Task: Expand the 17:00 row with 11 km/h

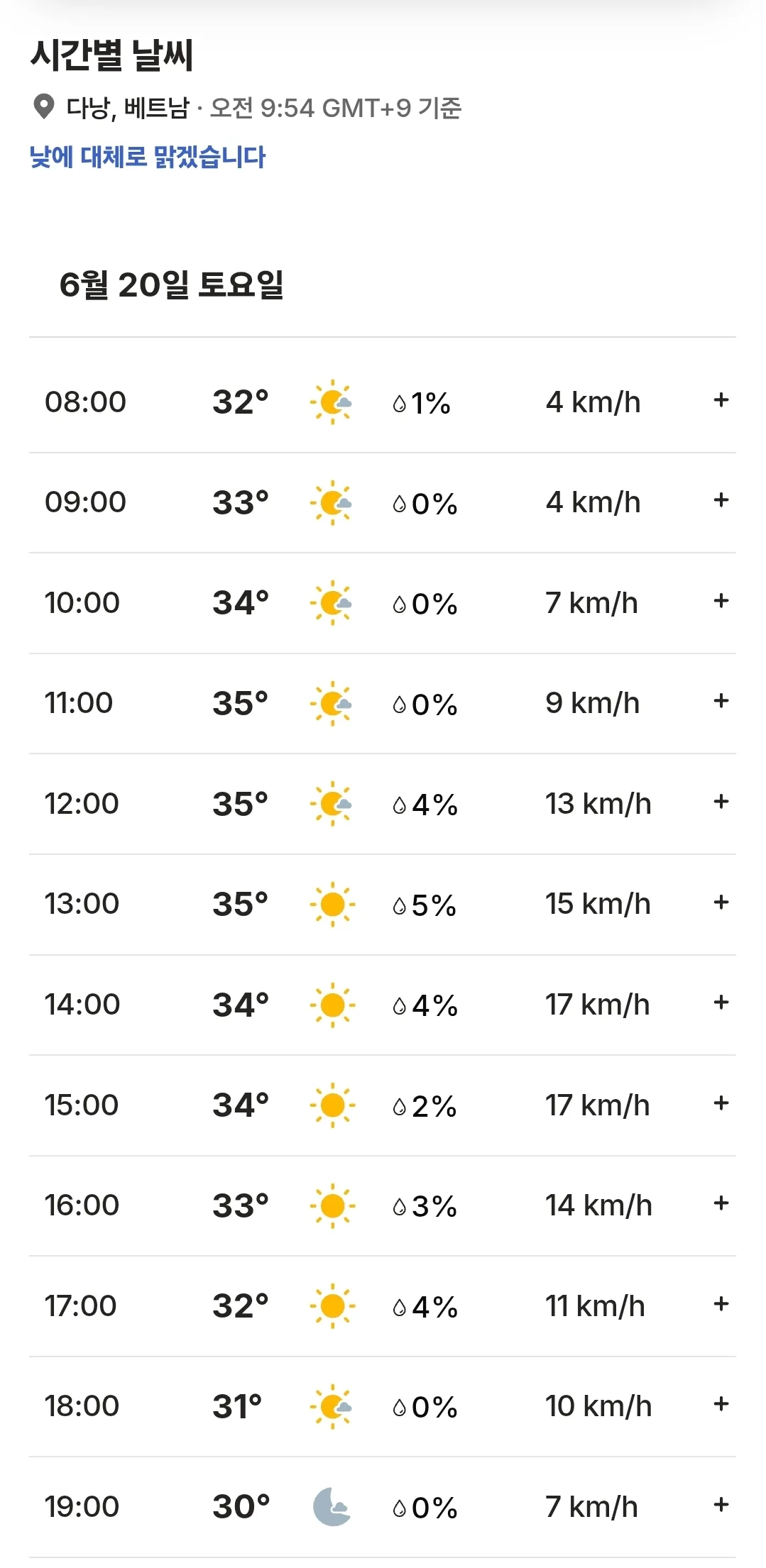Action: coord(721,1304)
